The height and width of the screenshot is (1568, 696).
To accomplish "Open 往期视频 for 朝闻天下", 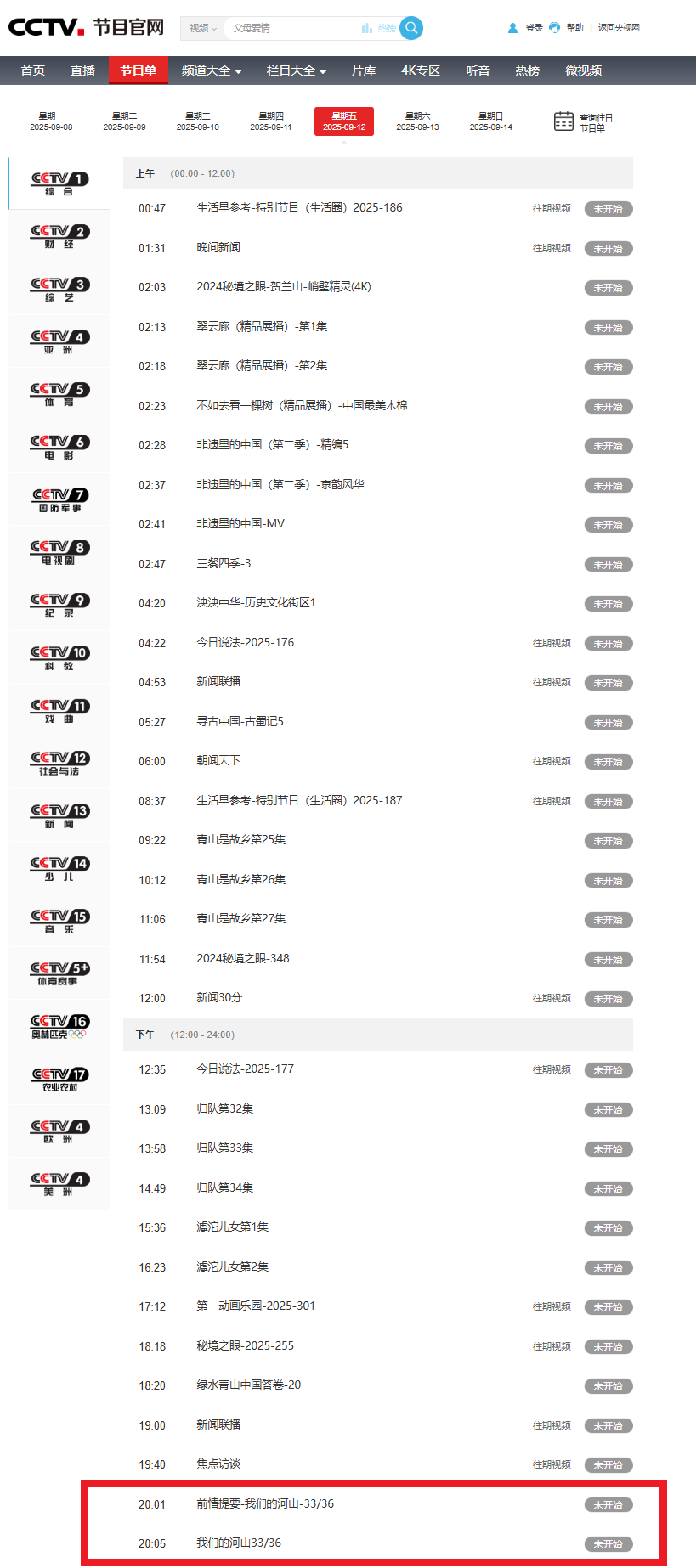I will [552, 761].
